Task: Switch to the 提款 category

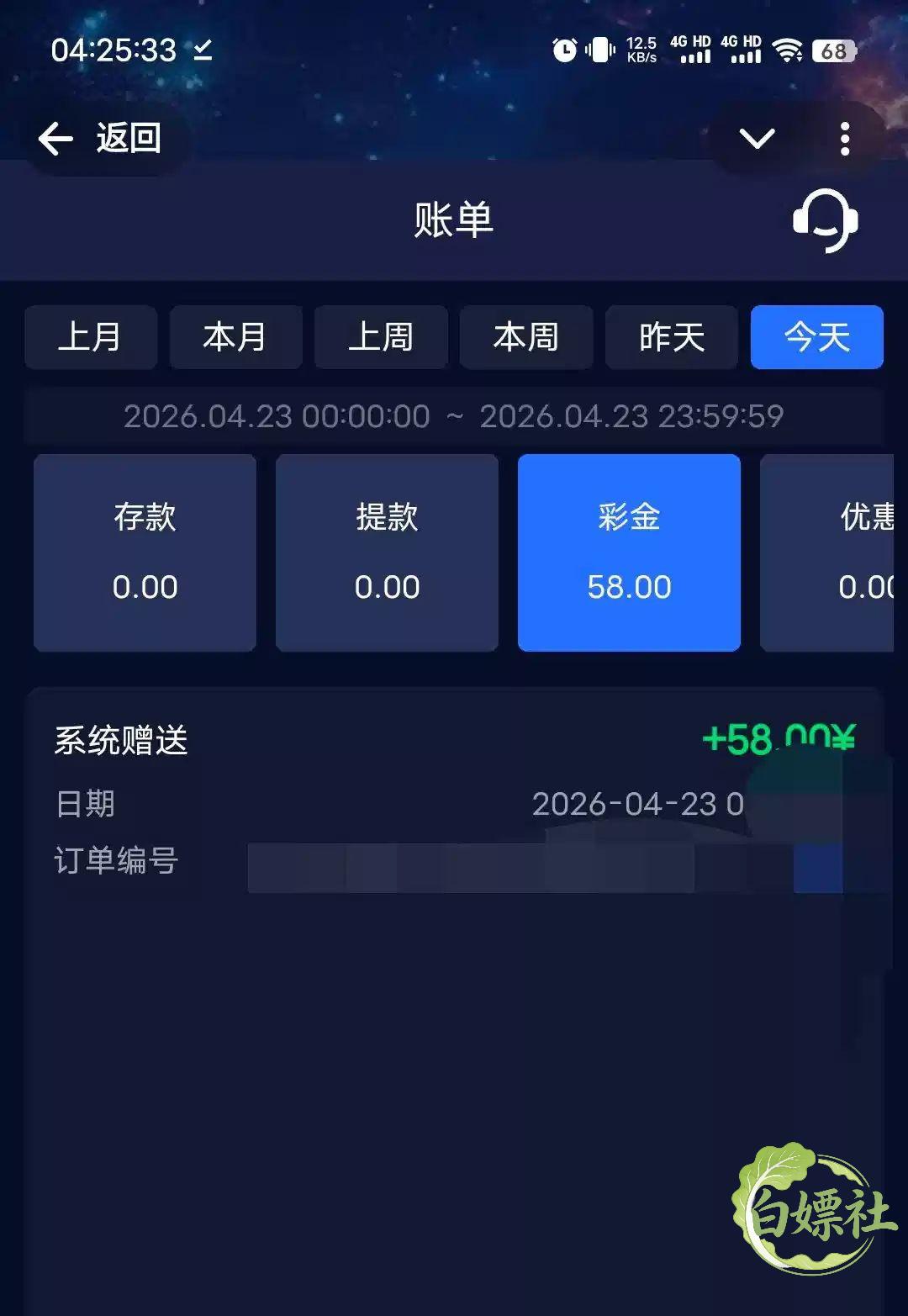Action: (387, 552)
